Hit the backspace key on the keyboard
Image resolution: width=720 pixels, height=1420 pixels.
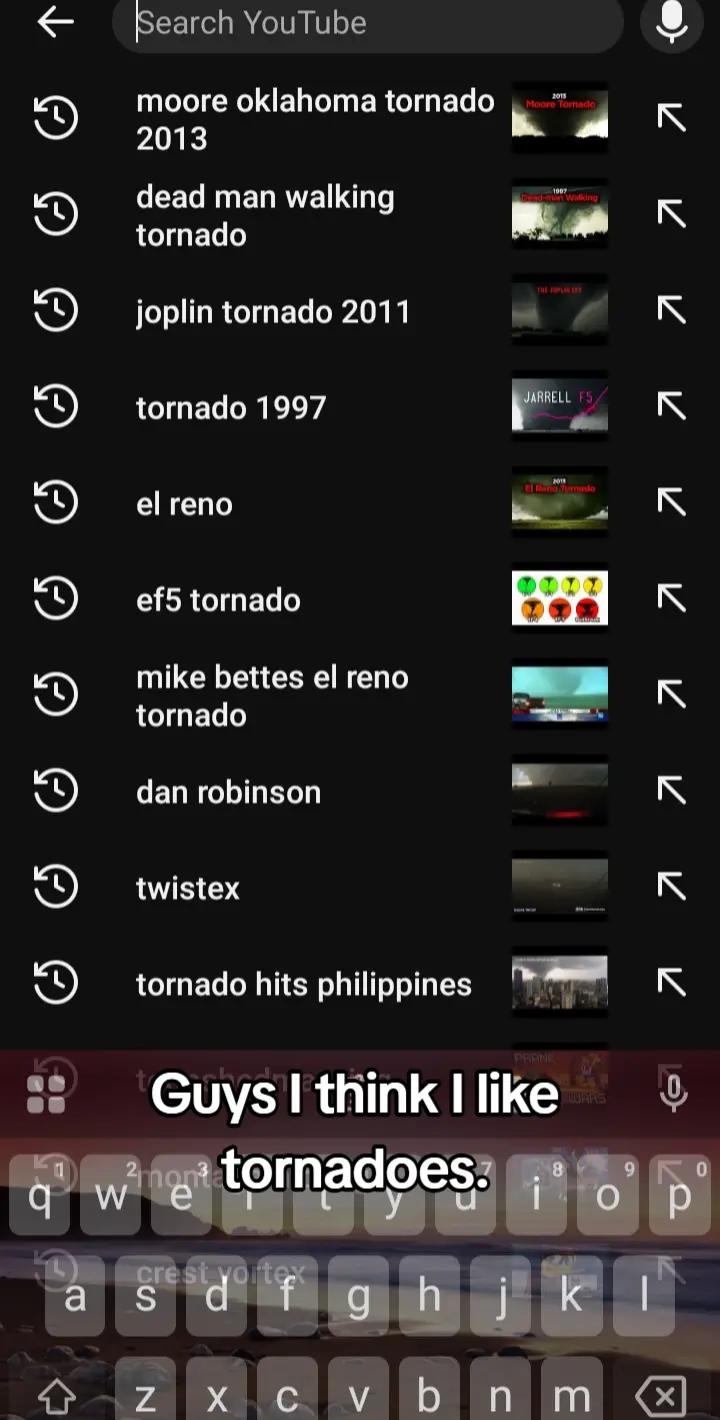pos(662,1395)
